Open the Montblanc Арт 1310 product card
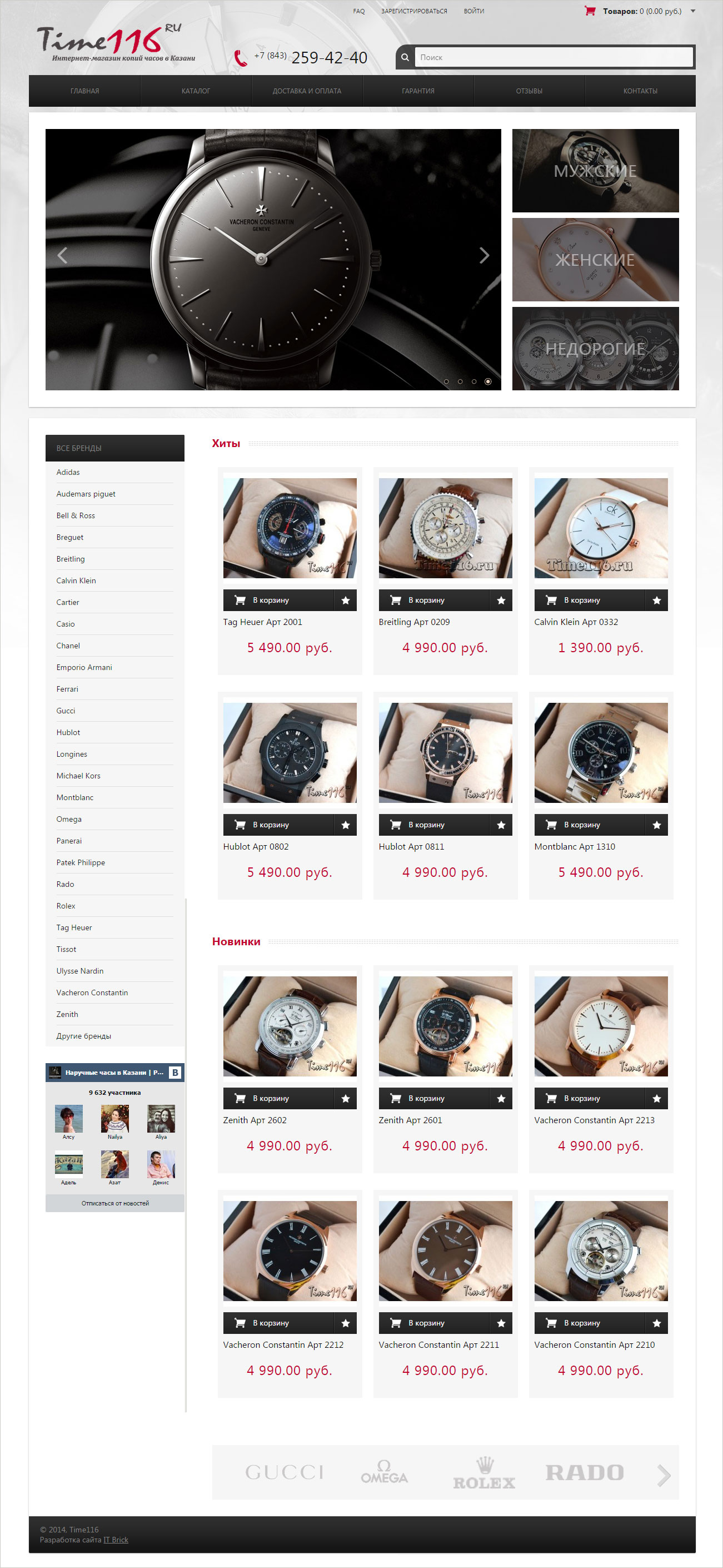Viewport: 723px width, 1568px height. coord(574,846)
